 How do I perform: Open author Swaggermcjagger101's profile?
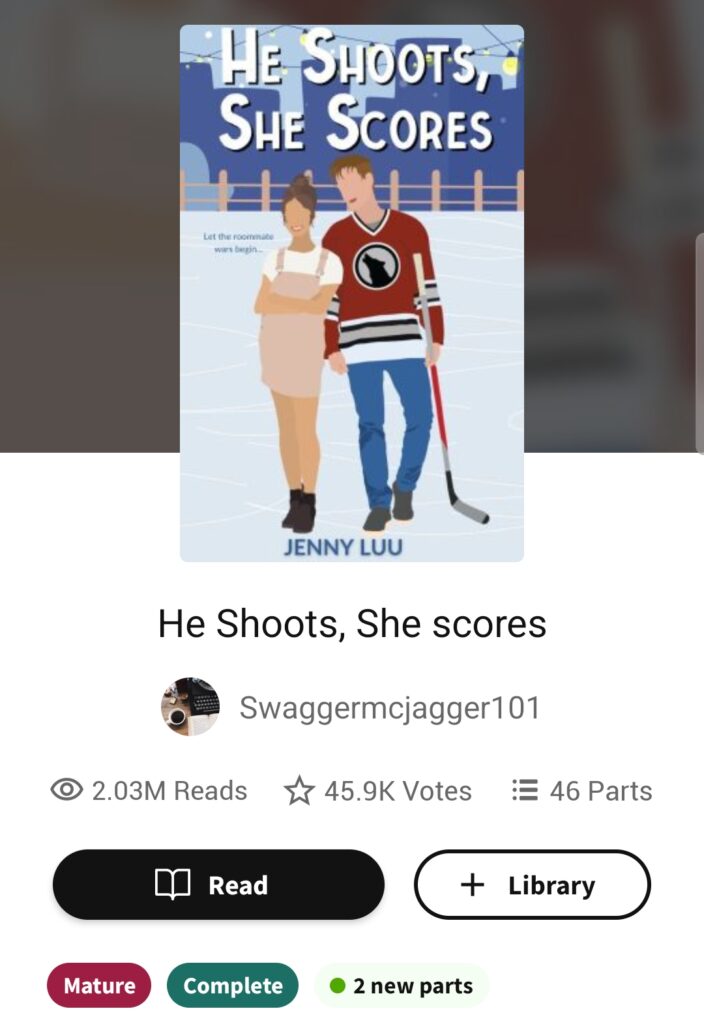click(x=389, y=707)
